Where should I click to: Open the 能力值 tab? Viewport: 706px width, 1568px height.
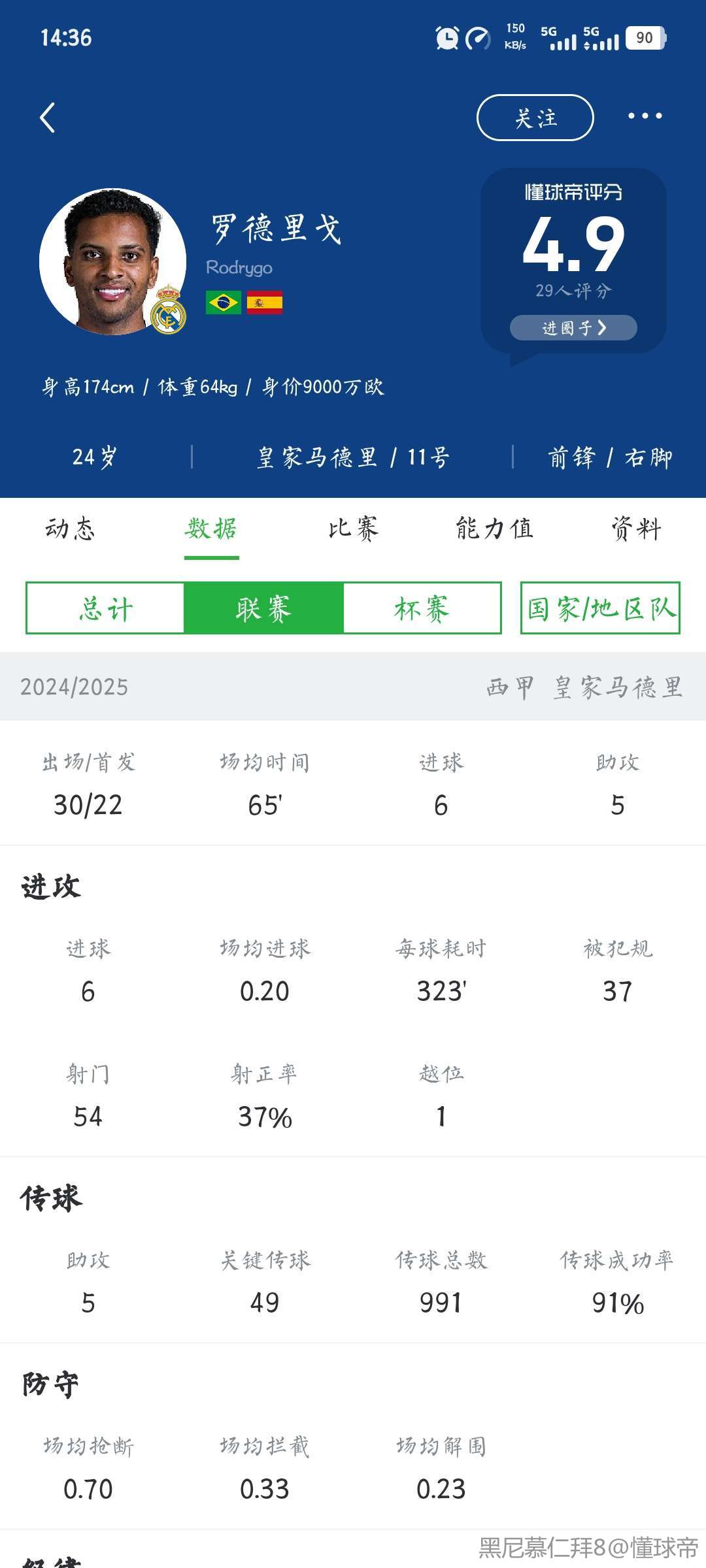(x=495, y=529)
